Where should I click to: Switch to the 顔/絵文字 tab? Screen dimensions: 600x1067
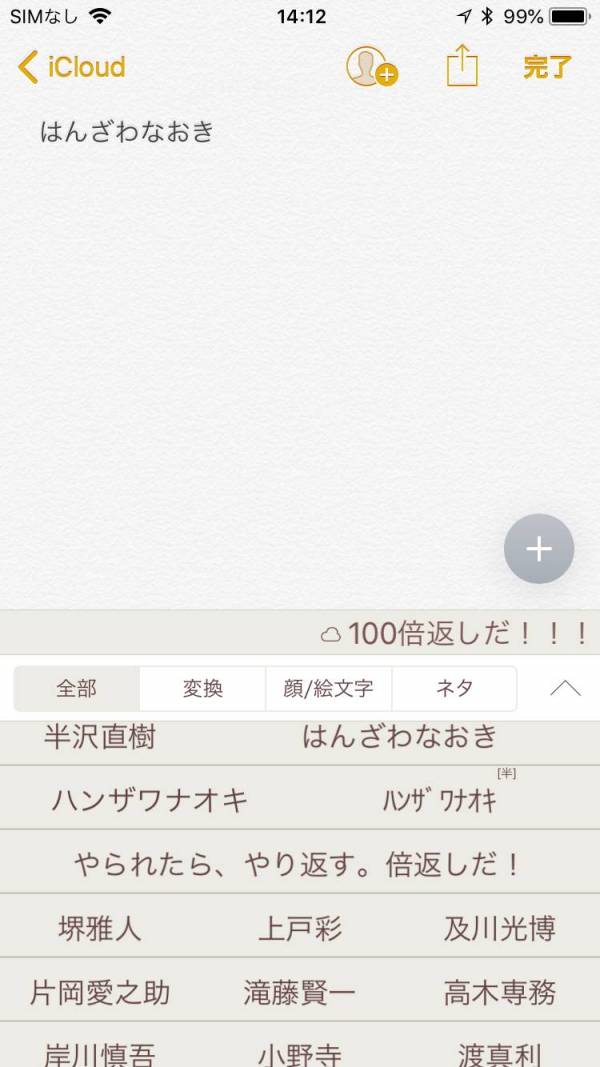(328, 689)
